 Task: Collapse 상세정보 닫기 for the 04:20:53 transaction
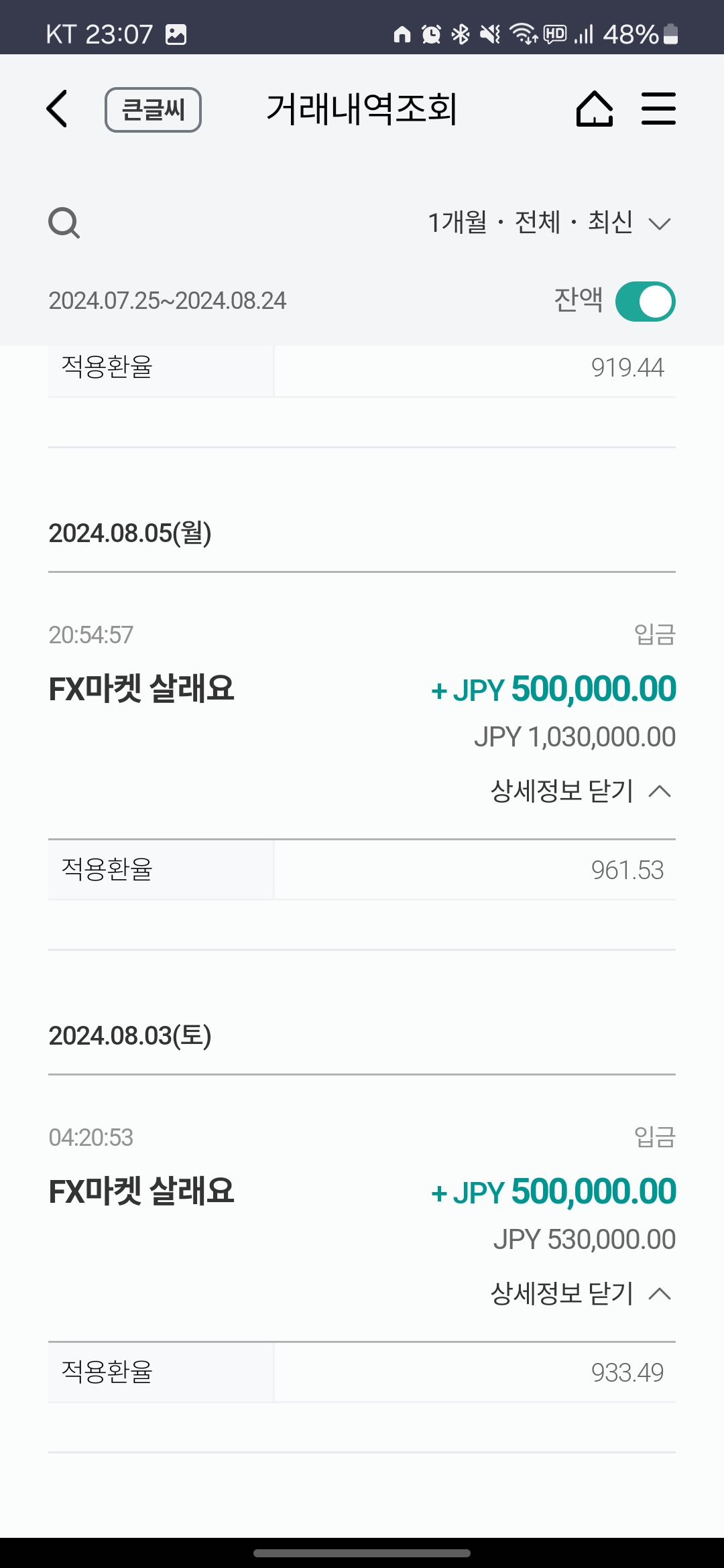[581, 1294]
